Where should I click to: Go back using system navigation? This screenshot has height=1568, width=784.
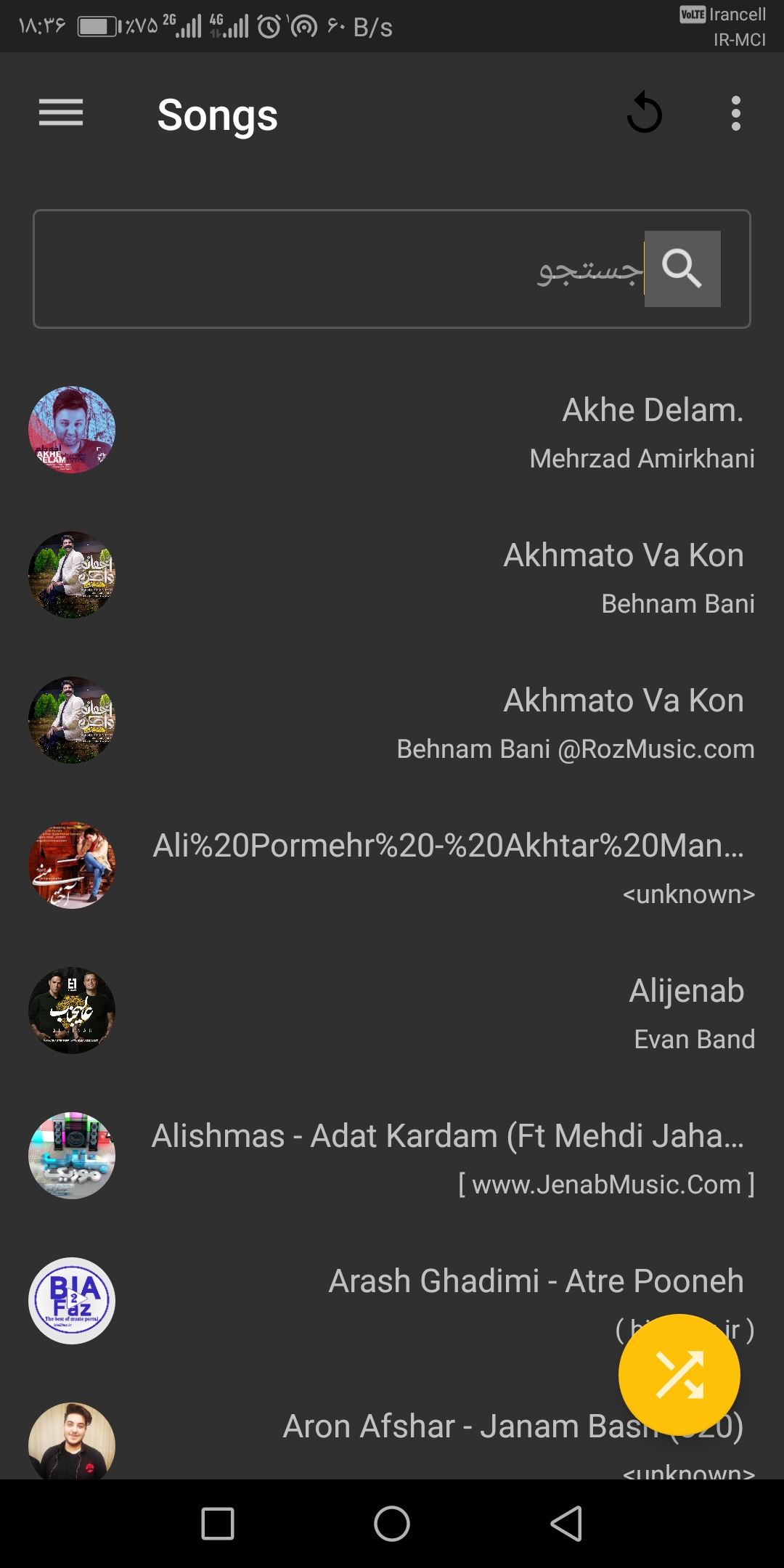[x=566, y=1523]
